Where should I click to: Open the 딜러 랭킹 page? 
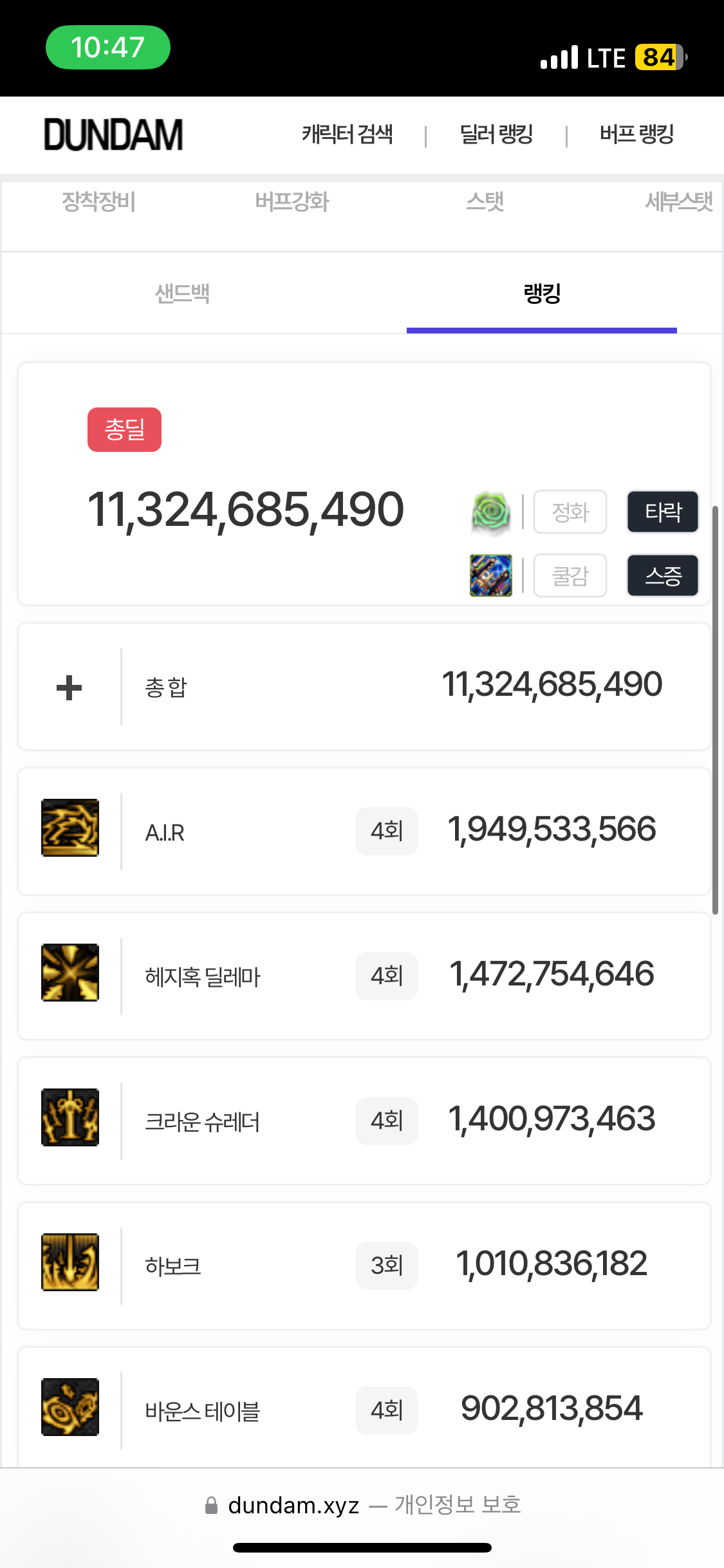(x=496, y=135)
